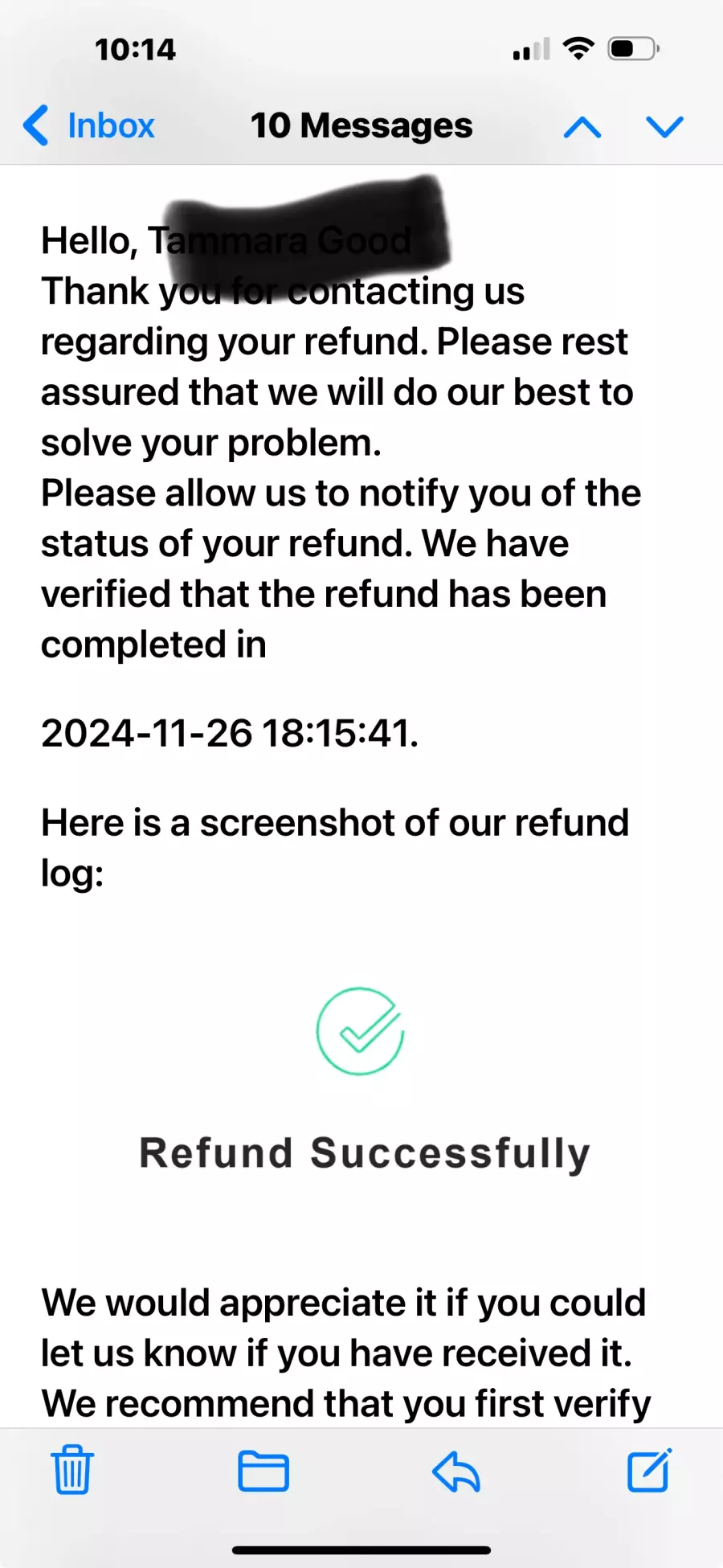
Task: Move message using the folder icon
Action: click(263, 1471)
